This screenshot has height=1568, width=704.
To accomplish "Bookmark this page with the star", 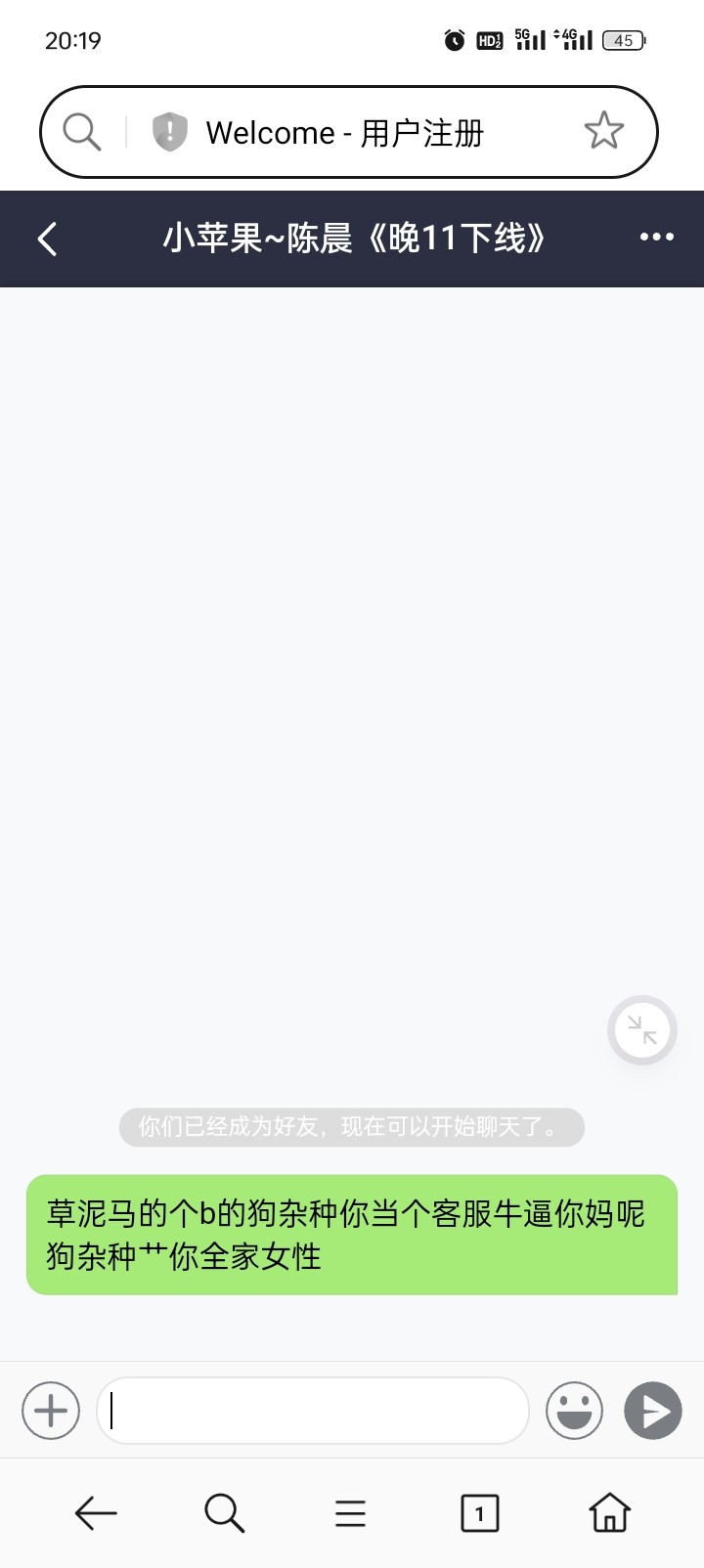I will point(603,131).
